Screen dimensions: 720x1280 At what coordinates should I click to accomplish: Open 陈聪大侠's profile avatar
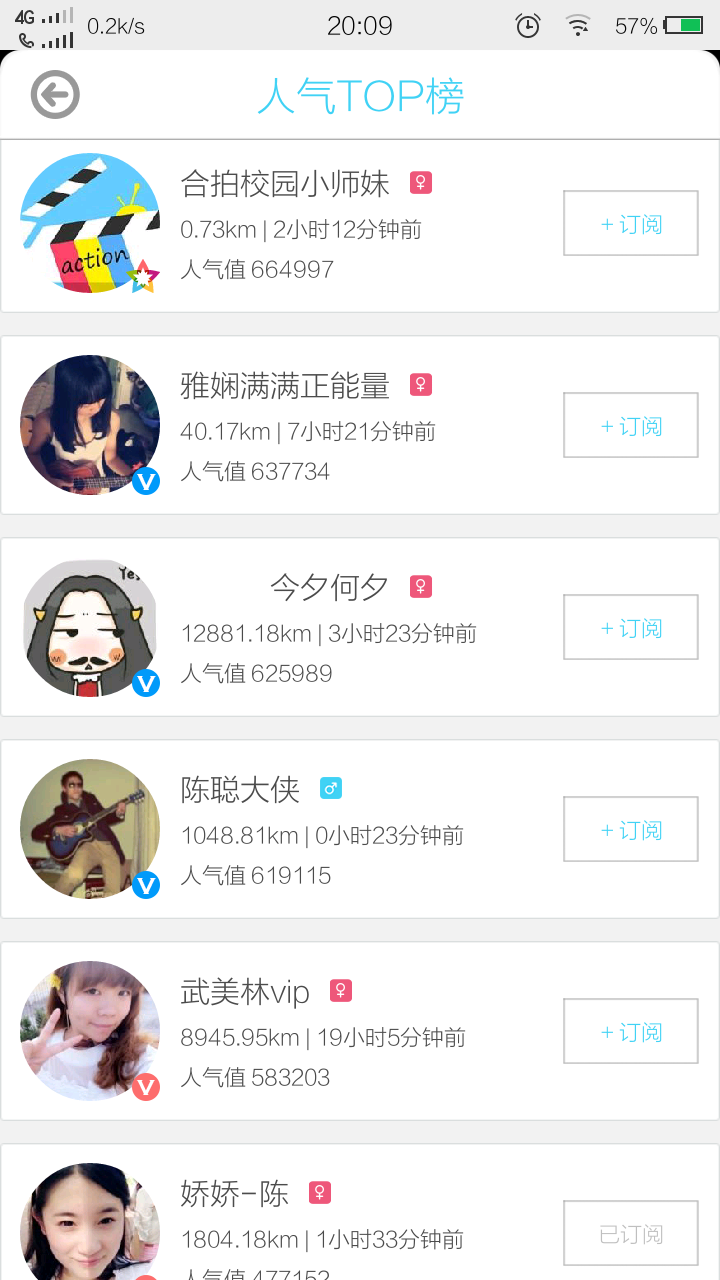point(90,829)
